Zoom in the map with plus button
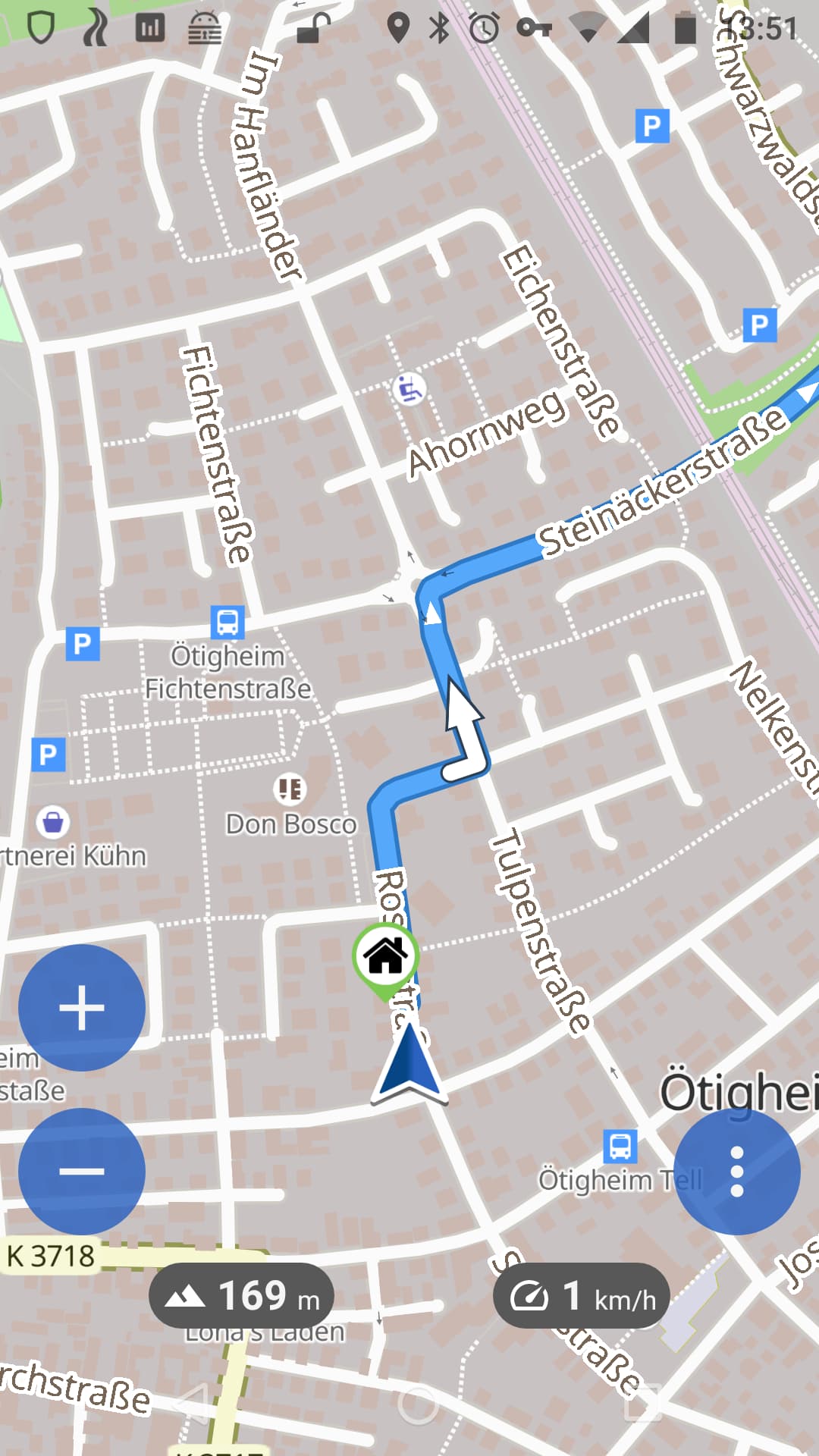819x1456 pixels. (x=82, y=1008)
